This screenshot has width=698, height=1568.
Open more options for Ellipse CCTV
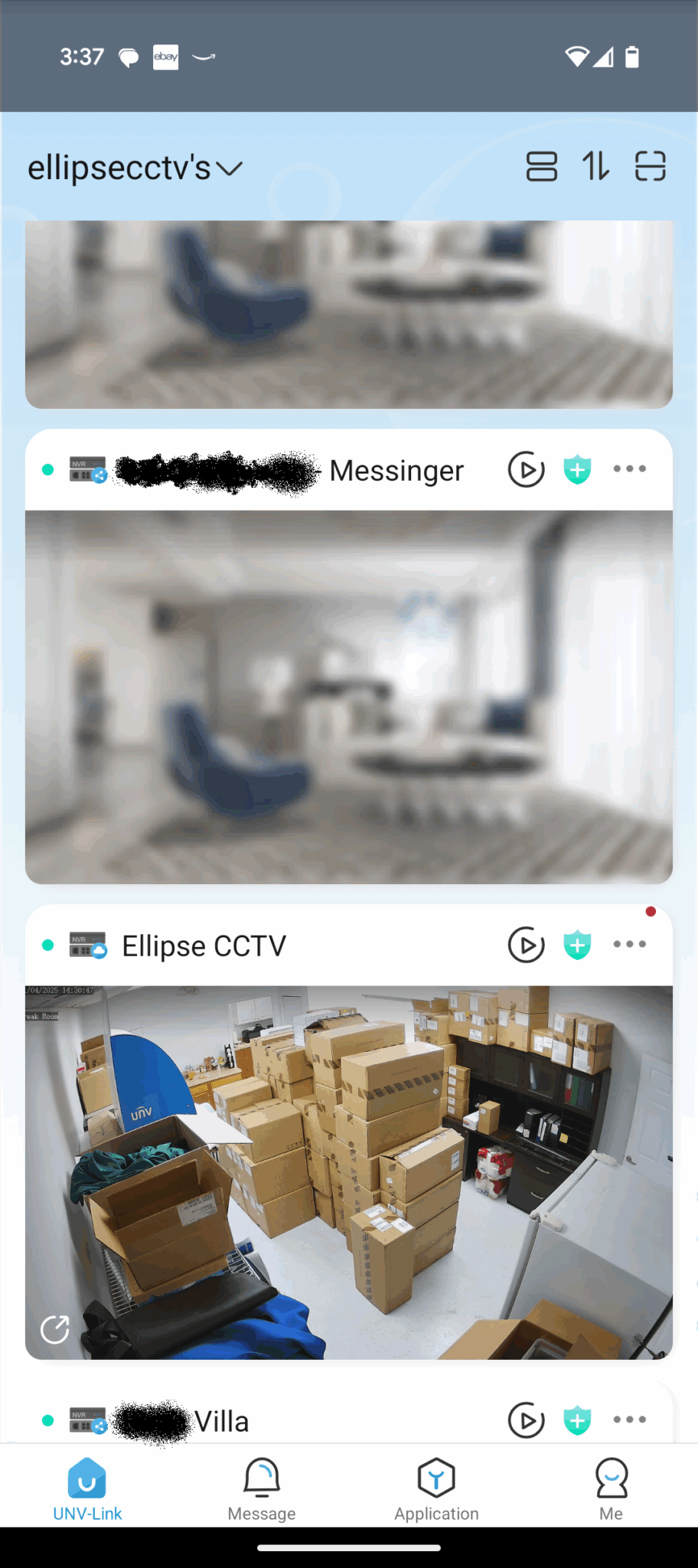629,945
